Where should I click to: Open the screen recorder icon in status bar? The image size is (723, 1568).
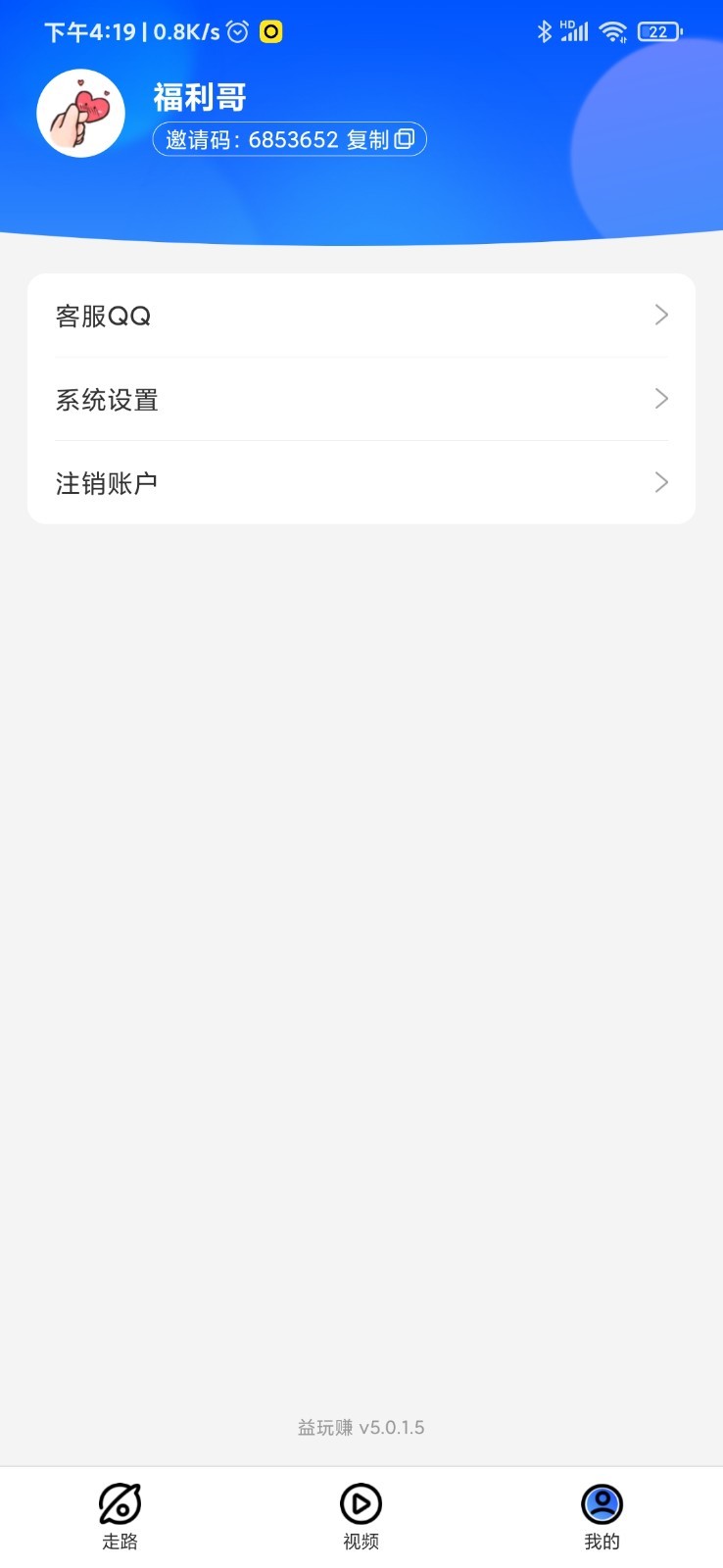click(x=269, y=31)
